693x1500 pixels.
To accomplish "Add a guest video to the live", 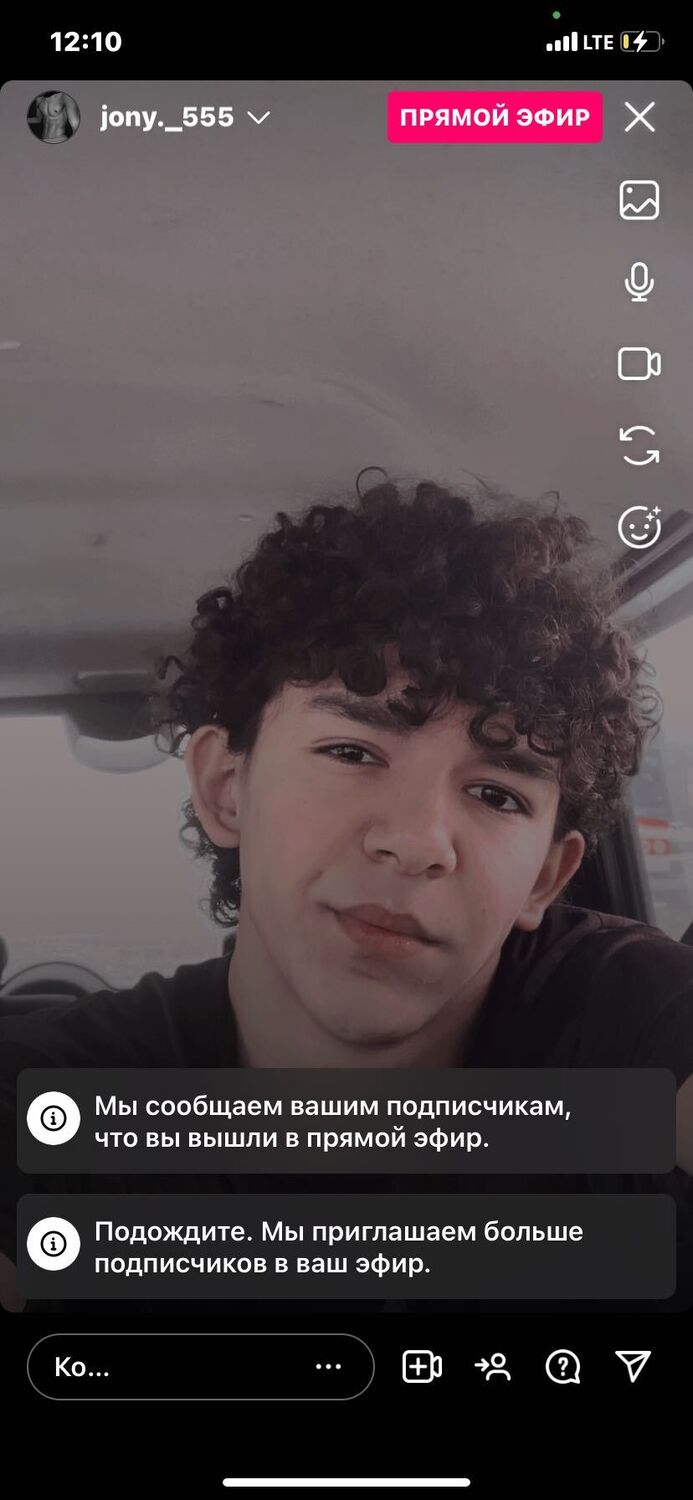I will click(x=422, y=1367).
